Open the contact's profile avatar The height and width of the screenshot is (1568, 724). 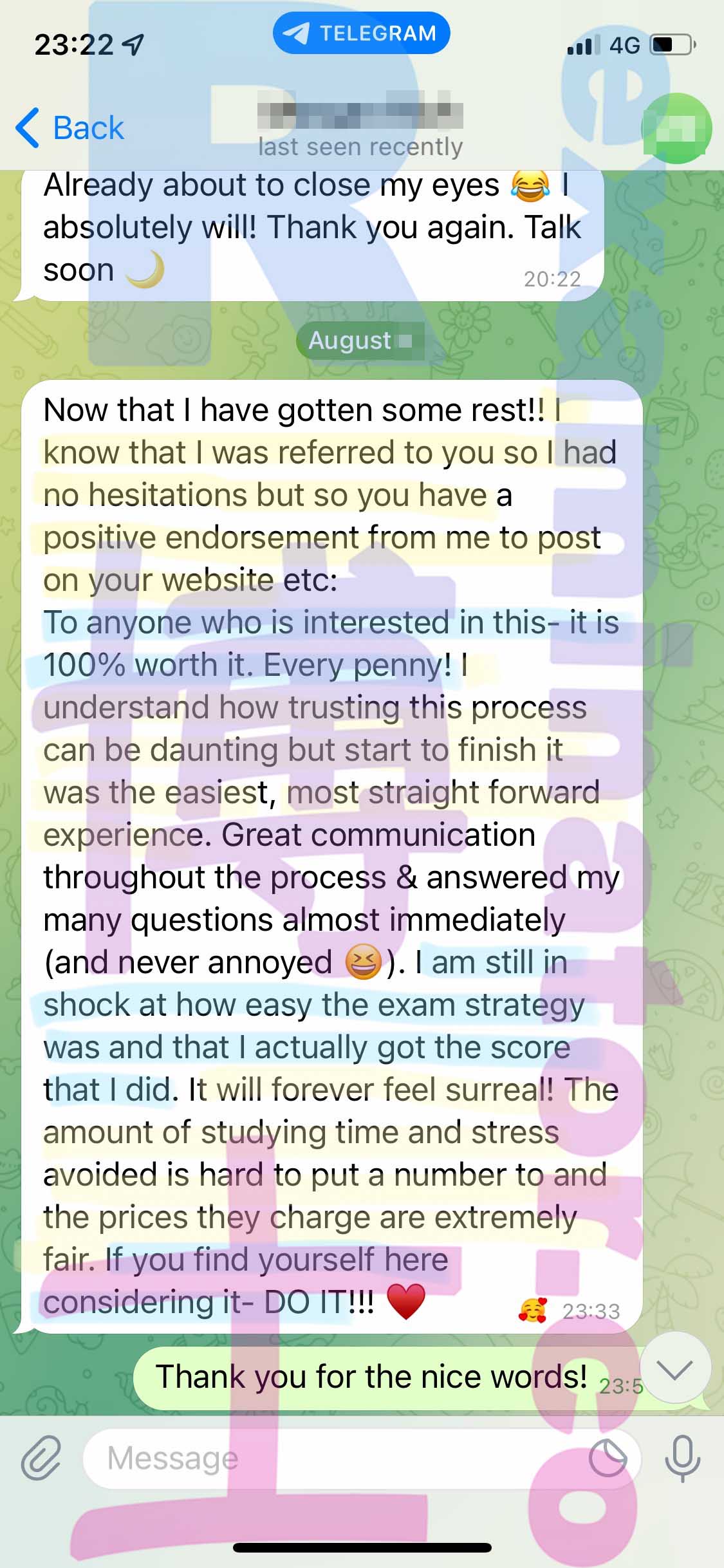(676, 128)
